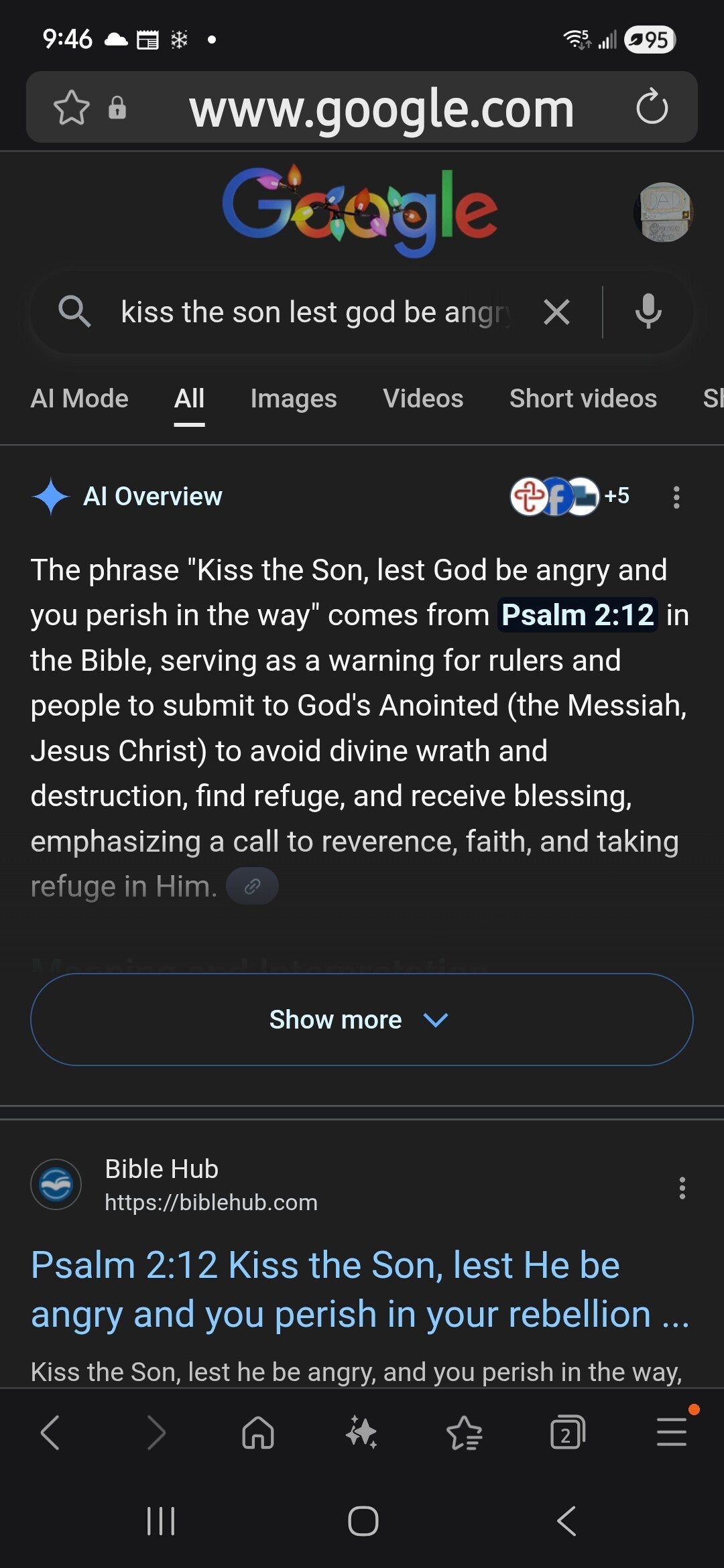Viewport: 724px width, 1568px height.
Task: Open AI Overview source icons +5
Action: pyautogui.click(x=570, y=497)
